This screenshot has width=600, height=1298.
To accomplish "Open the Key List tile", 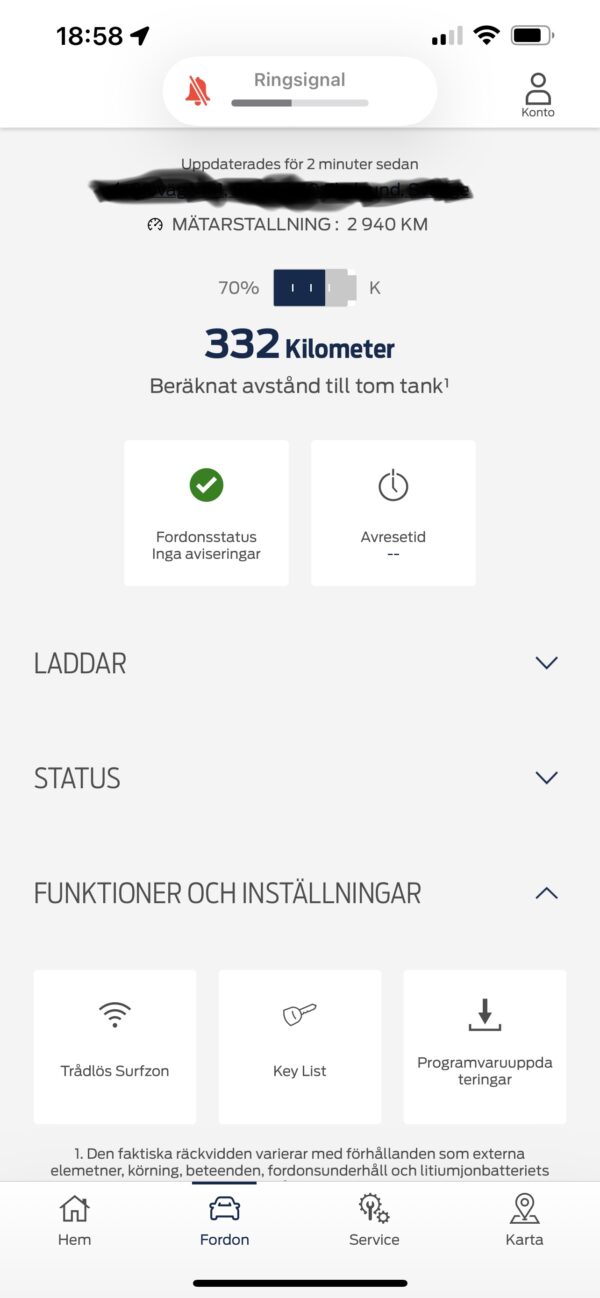I will click(300, 1047).
